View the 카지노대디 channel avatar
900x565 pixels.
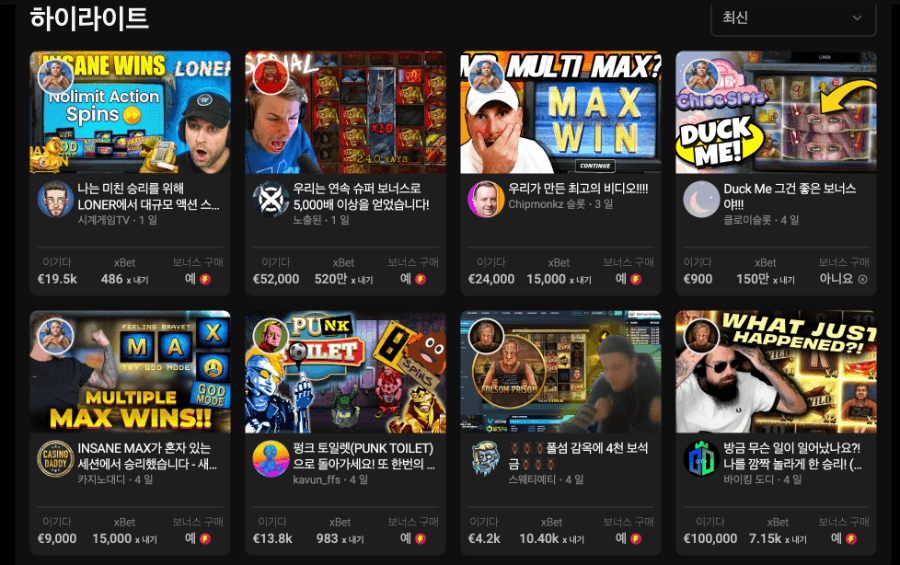click(56, 458)
